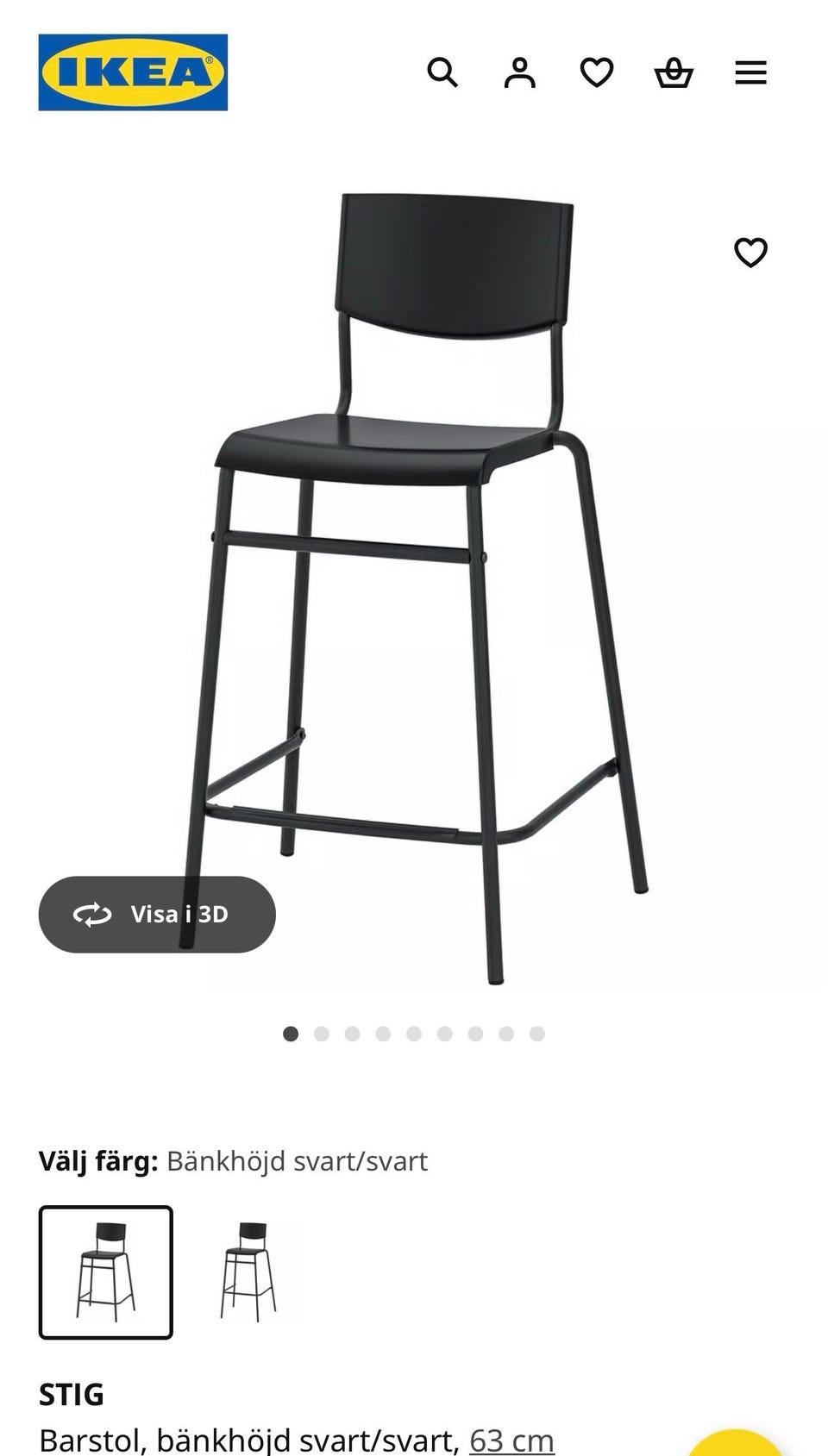Select the Bänkhöjd svart/svart variant thumbnail
The image size is (828, 1456).
click(106, 1272)
